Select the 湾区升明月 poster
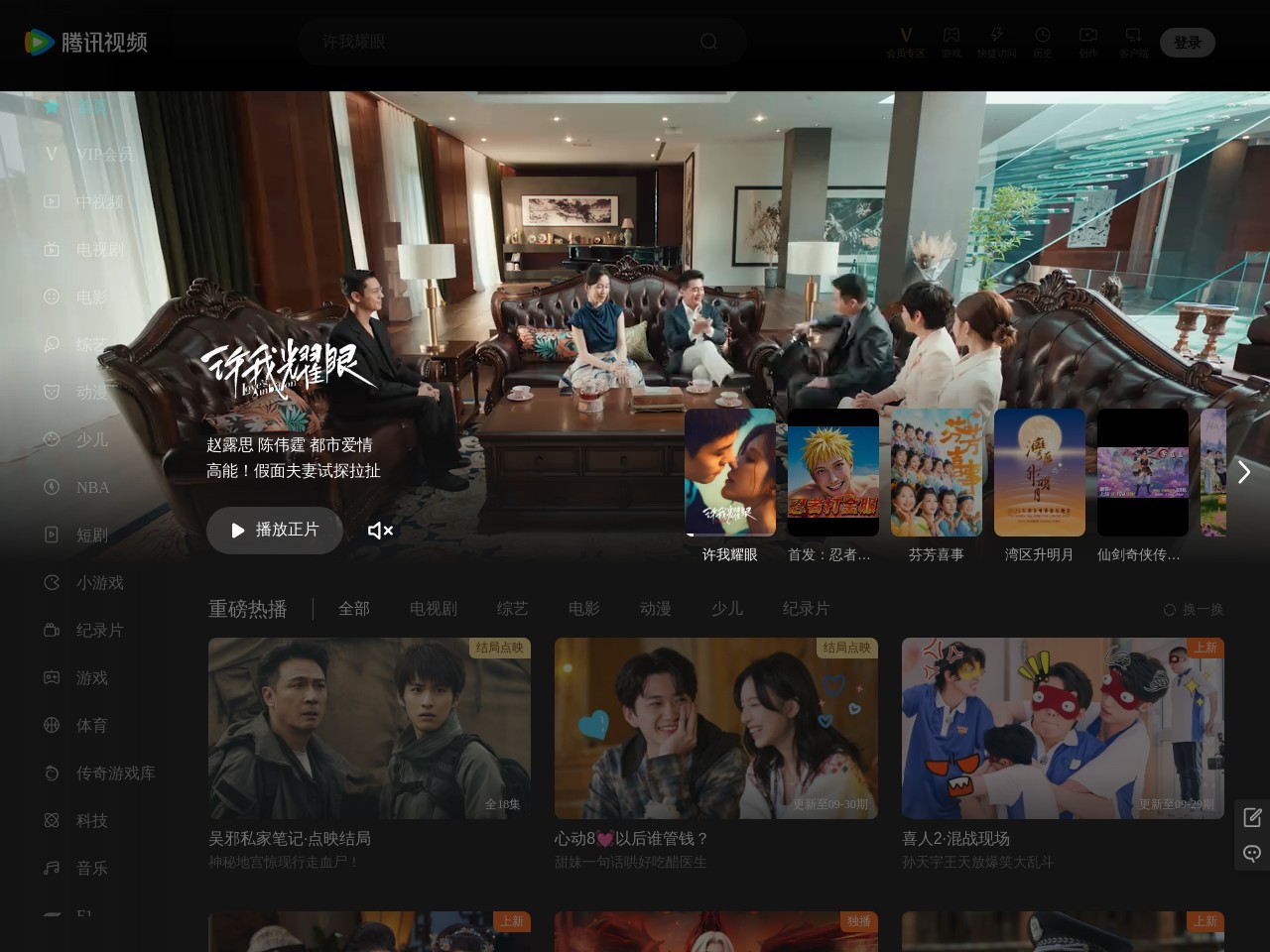Image resolution: width=1270 pixels, height=952 pixels. click(1039, 473)
